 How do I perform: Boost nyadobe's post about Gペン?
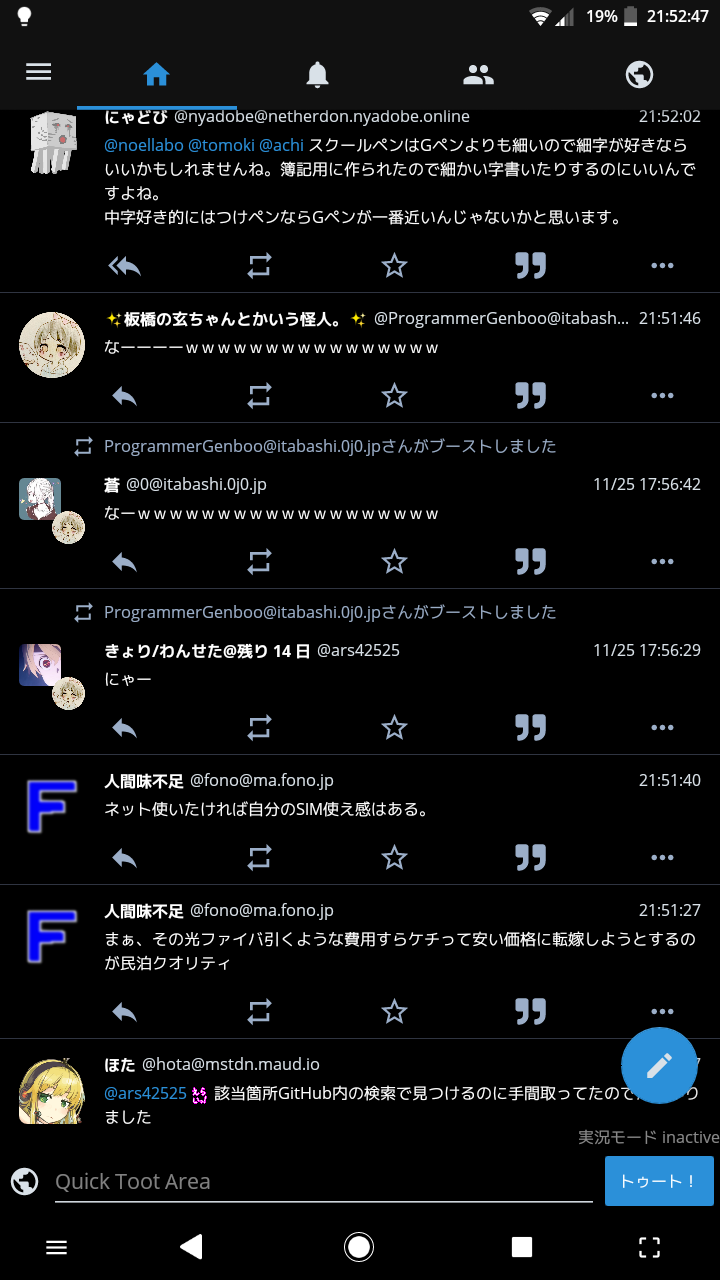259,265
